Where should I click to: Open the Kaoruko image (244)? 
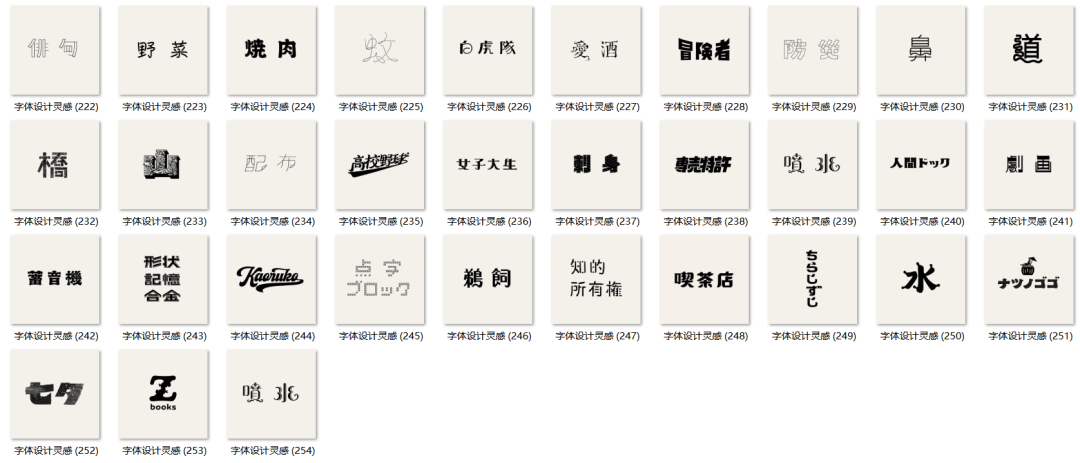pyautogui.click(x=271, y=279)
